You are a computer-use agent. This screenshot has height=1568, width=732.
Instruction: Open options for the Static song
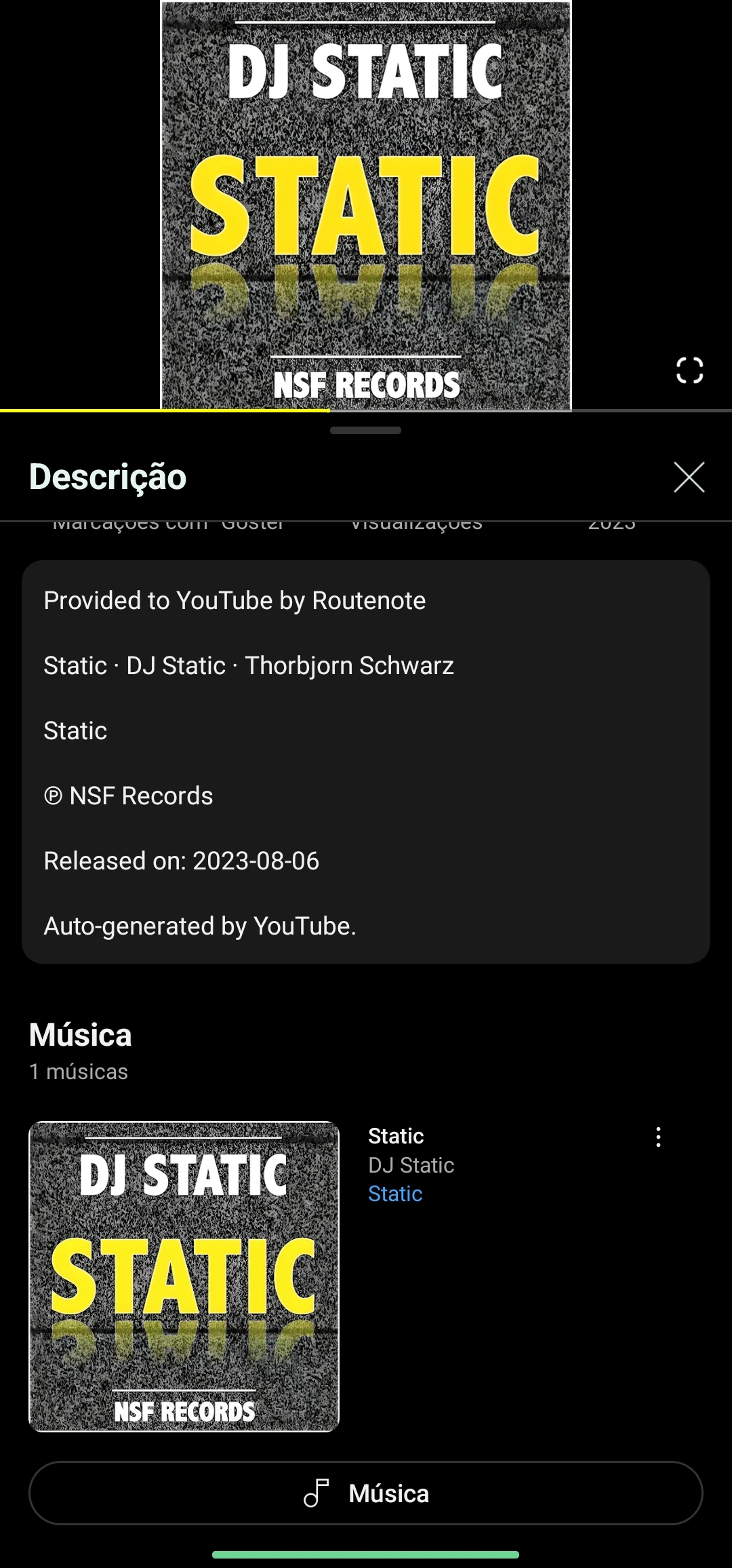coord(658,1137)
